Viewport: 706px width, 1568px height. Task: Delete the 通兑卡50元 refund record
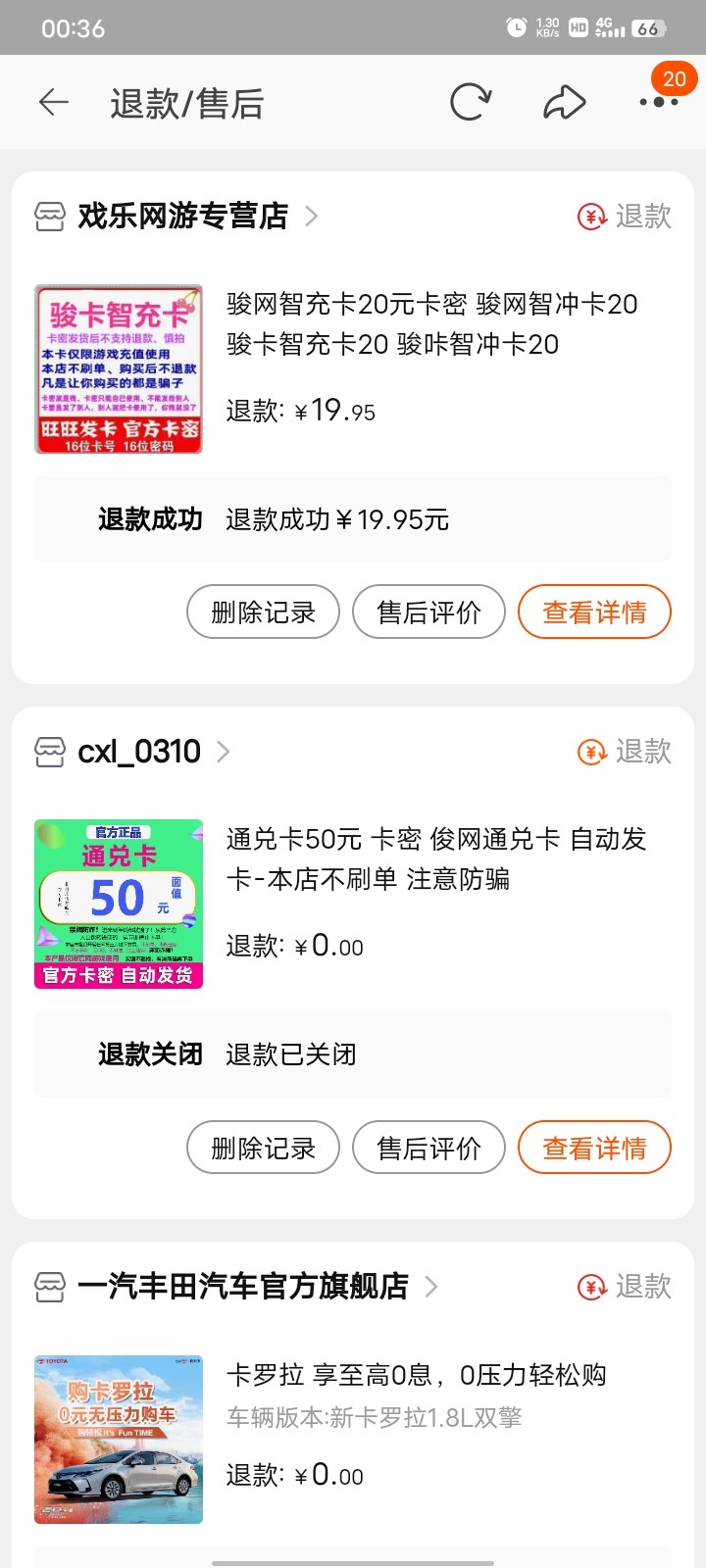263,1148
